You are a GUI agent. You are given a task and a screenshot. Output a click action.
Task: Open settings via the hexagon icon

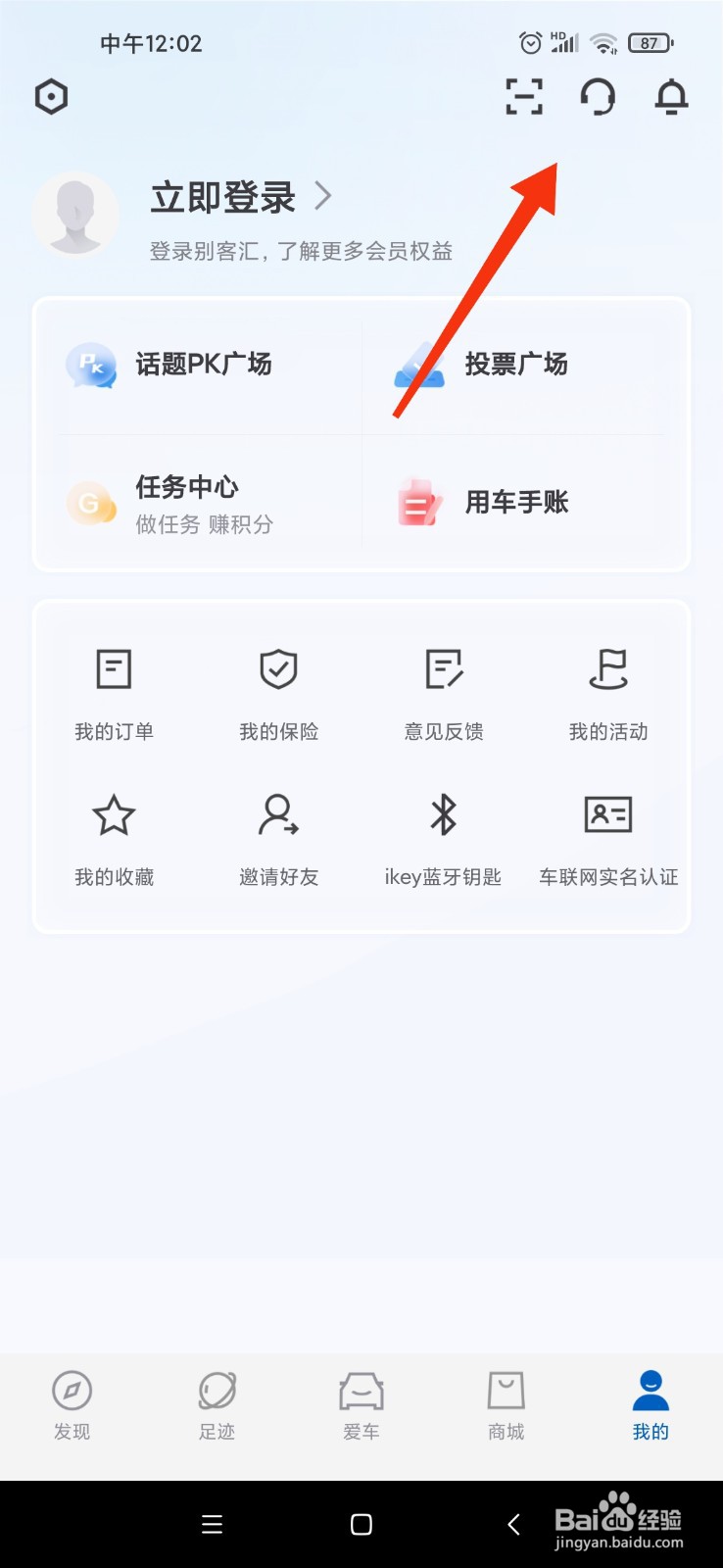pos(51,97)
